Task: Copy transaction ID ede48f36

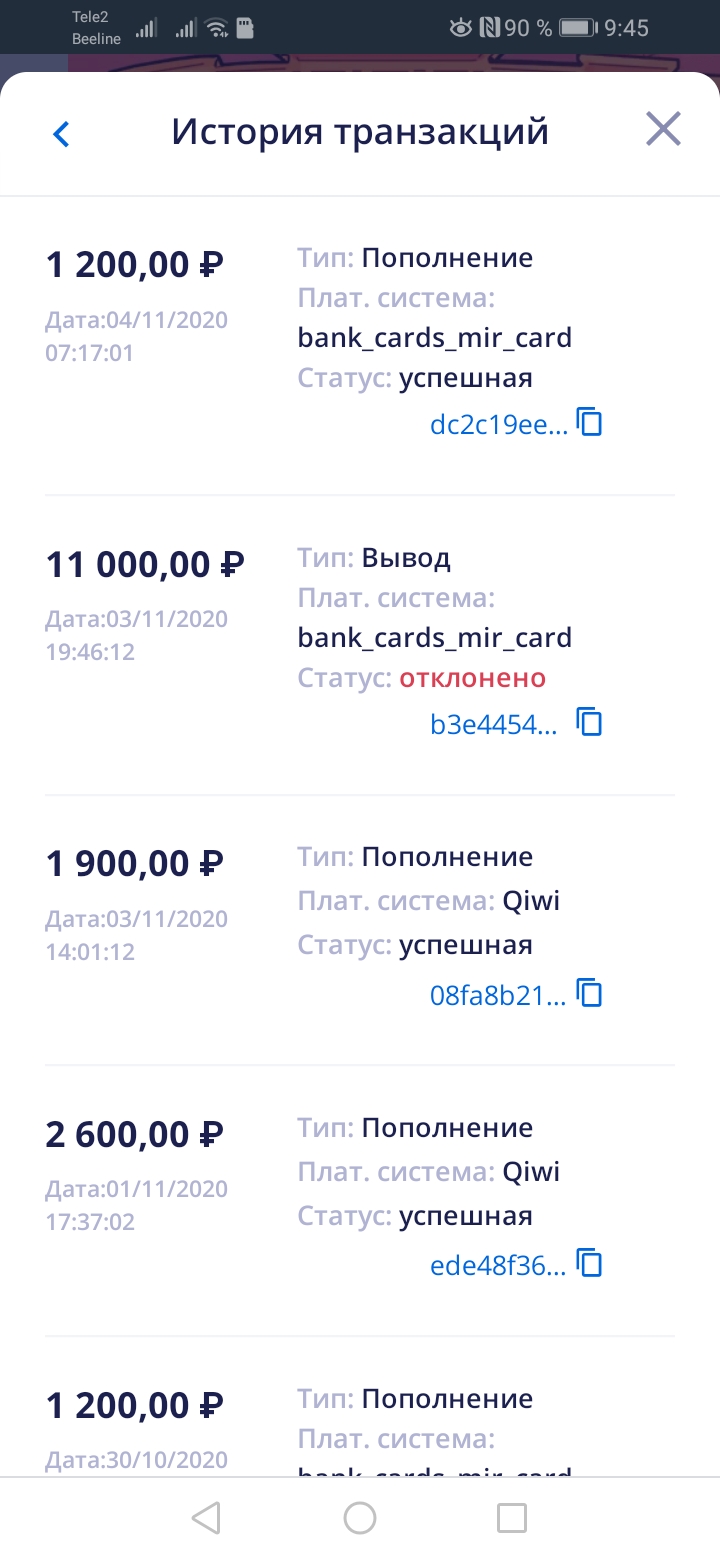Action: (591, 1265)
